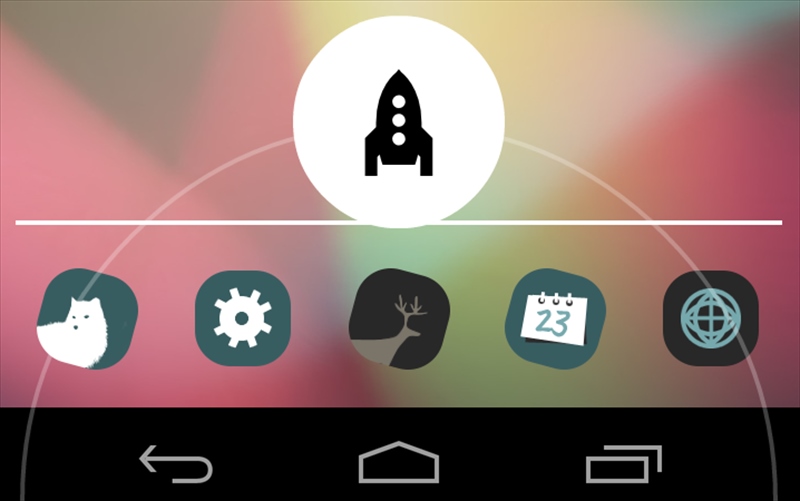The width and height of the screenshot is (800, 501).
Task: Open the calendar app showing 23
Action: point(555,319)
